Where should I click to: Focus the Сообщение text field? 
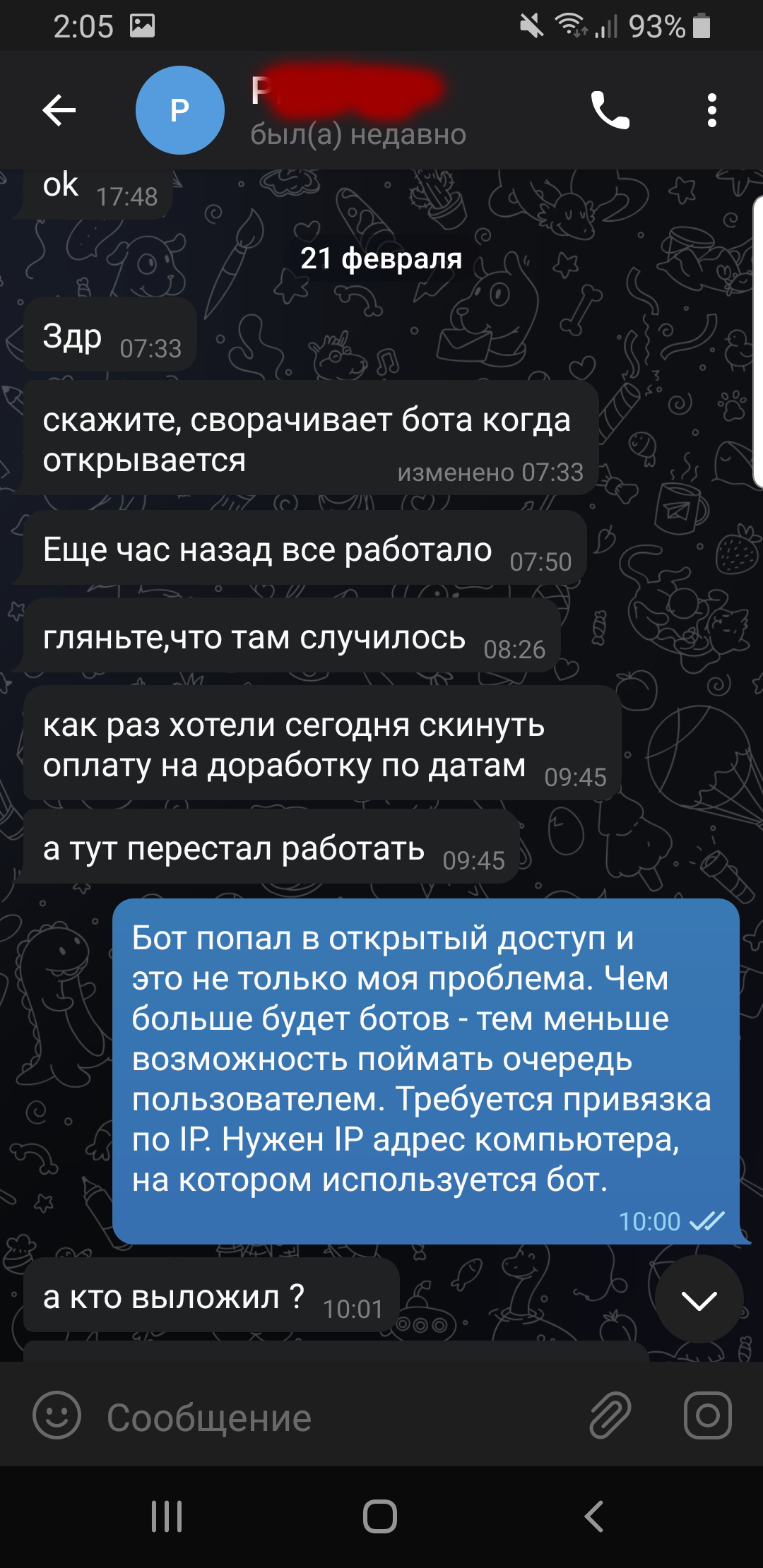click(x=339, y=1417)
